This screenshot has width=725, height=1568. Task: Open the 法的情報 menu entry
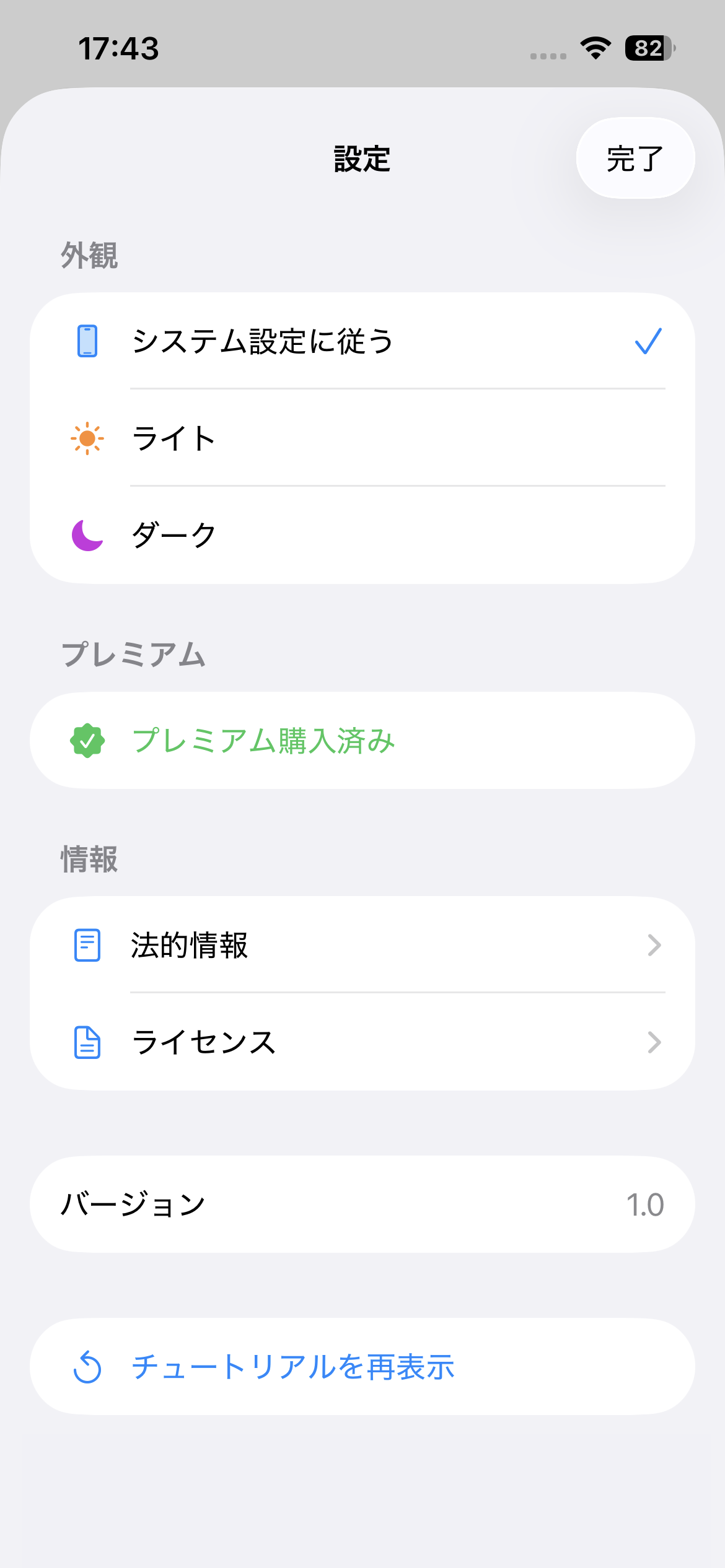point(192,944)
